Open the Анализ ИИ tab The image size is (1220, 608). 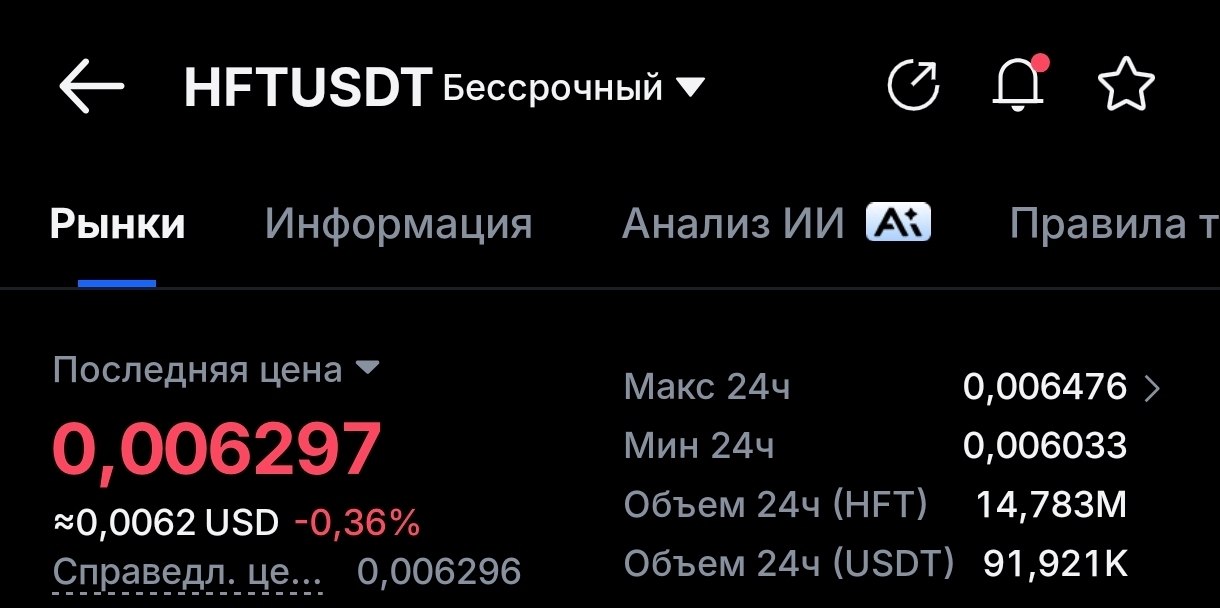(x=776, y=223)
